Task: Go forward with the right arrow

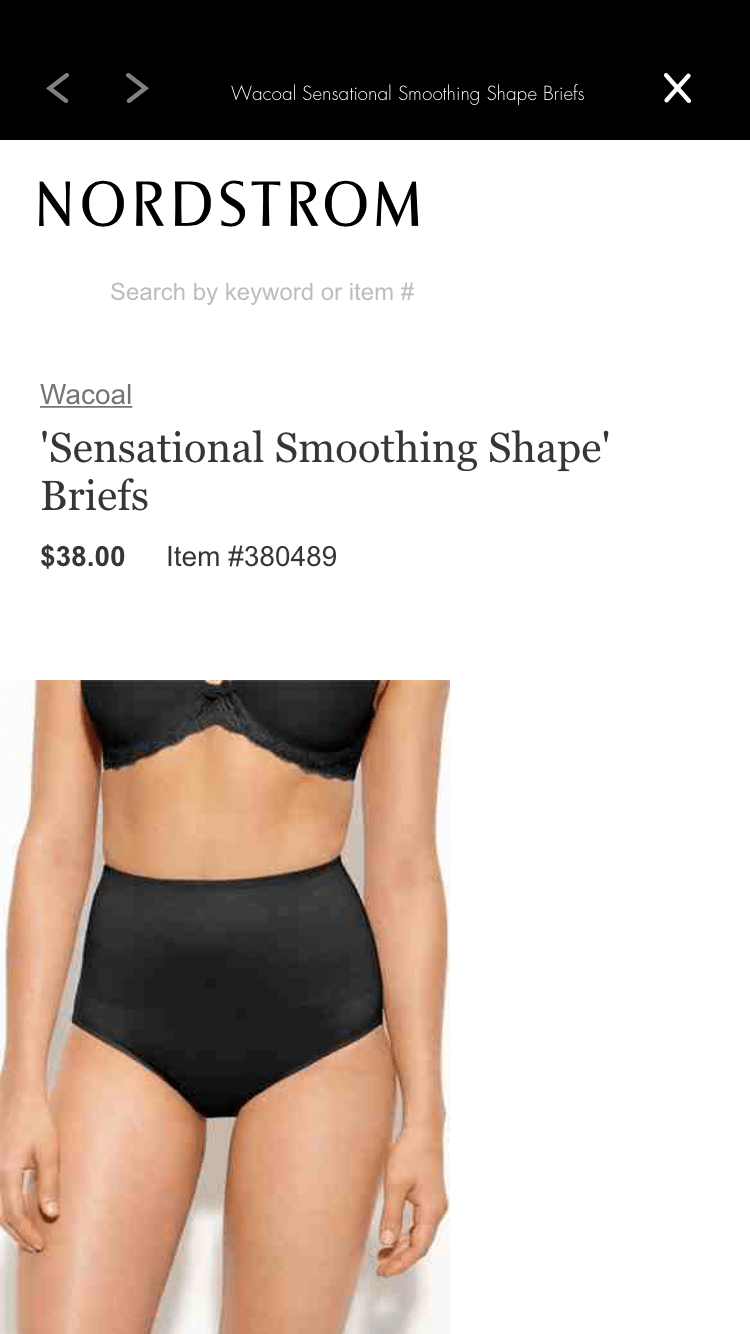Action: [x=137, y=89]
